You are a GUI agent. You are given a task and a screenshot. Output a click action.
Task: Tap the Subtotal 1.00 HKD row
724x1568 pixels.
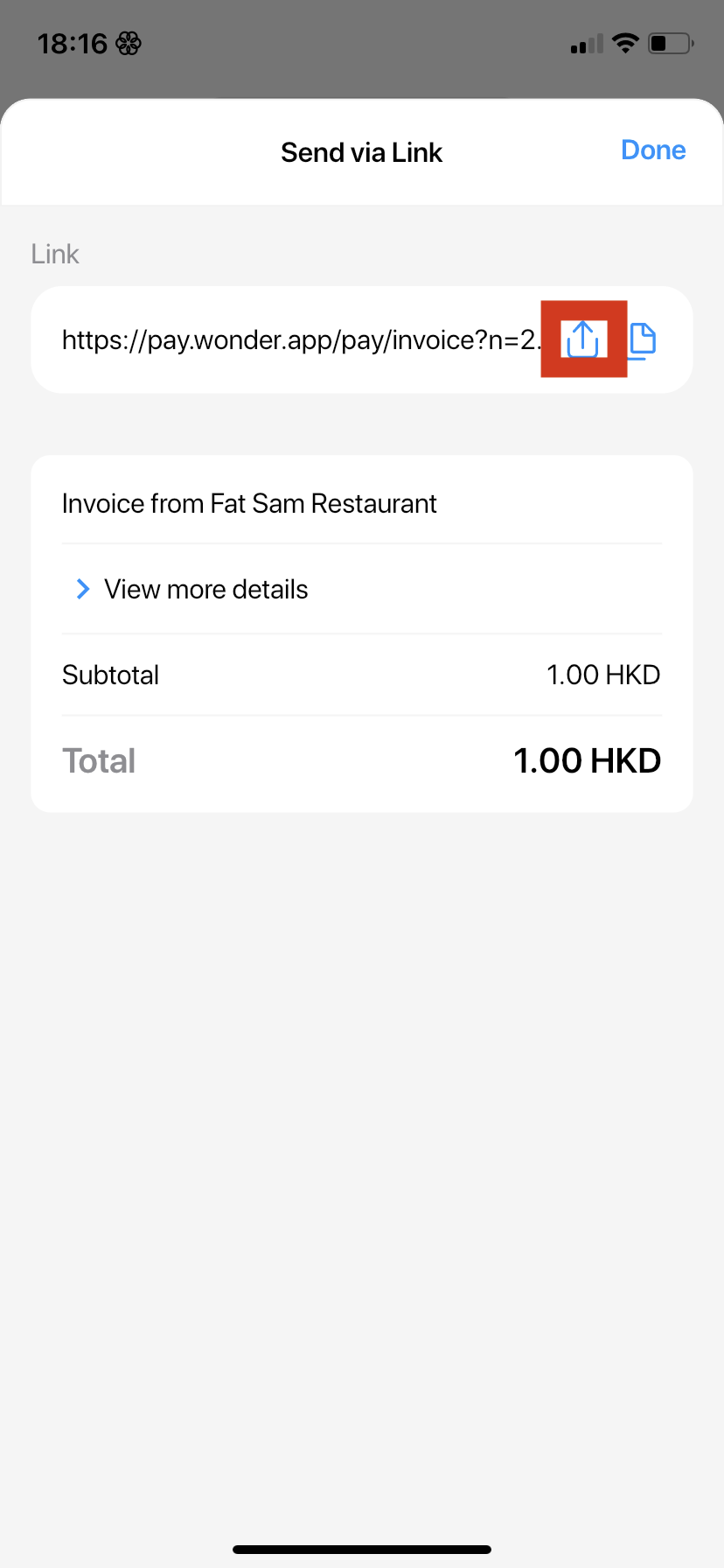(x=361, y=674)
